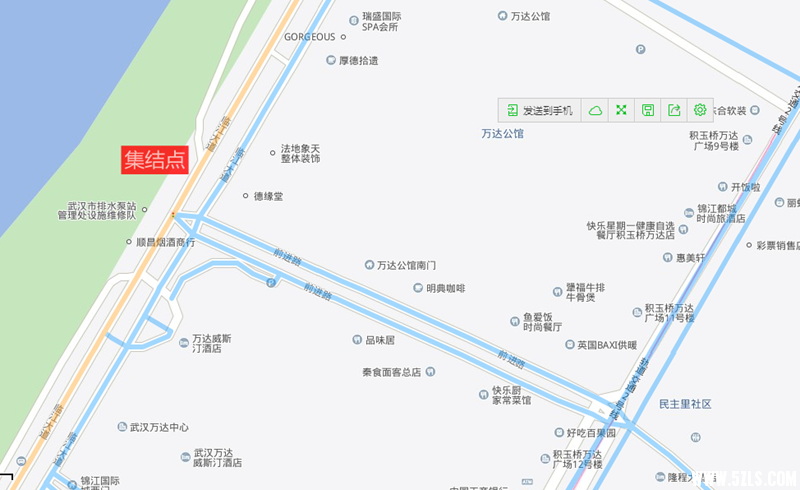
Task: Tap the 发送到手机 button
Action: [x=539, y=110]
